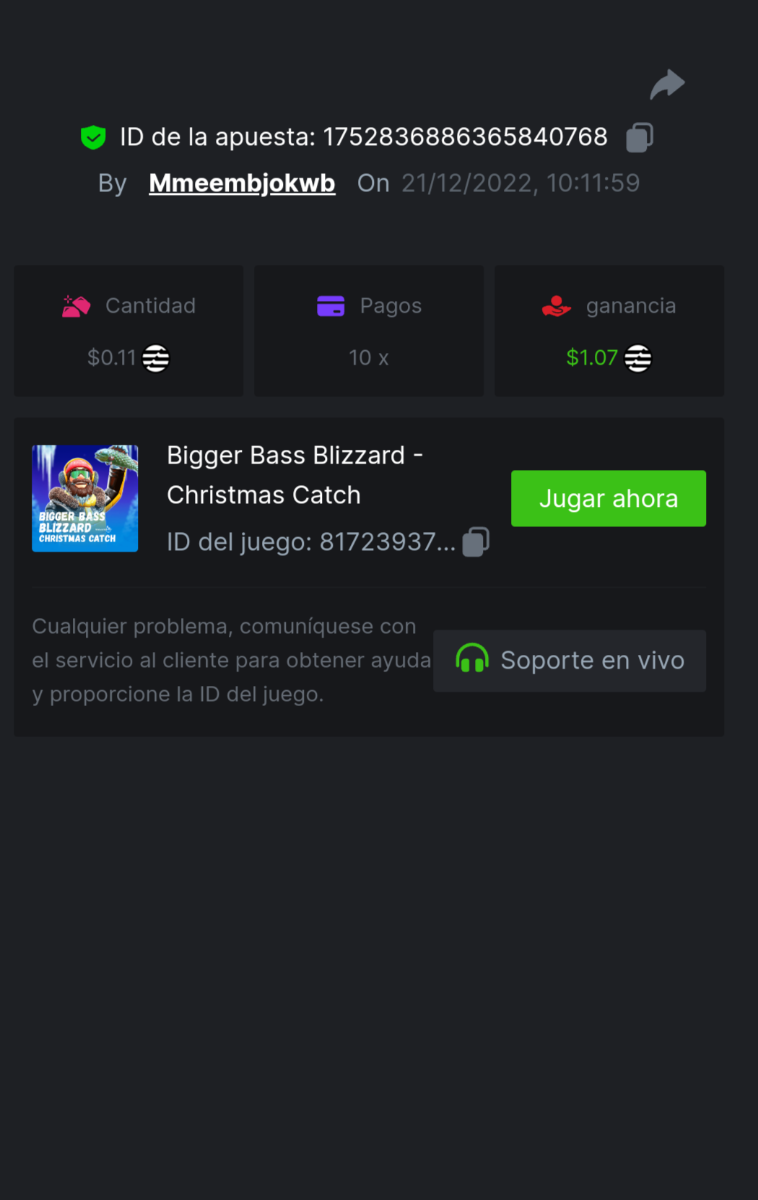758x1200 pixels.
Task: Open the Mmeembjokwb user profile link
Action: [242, 183]
